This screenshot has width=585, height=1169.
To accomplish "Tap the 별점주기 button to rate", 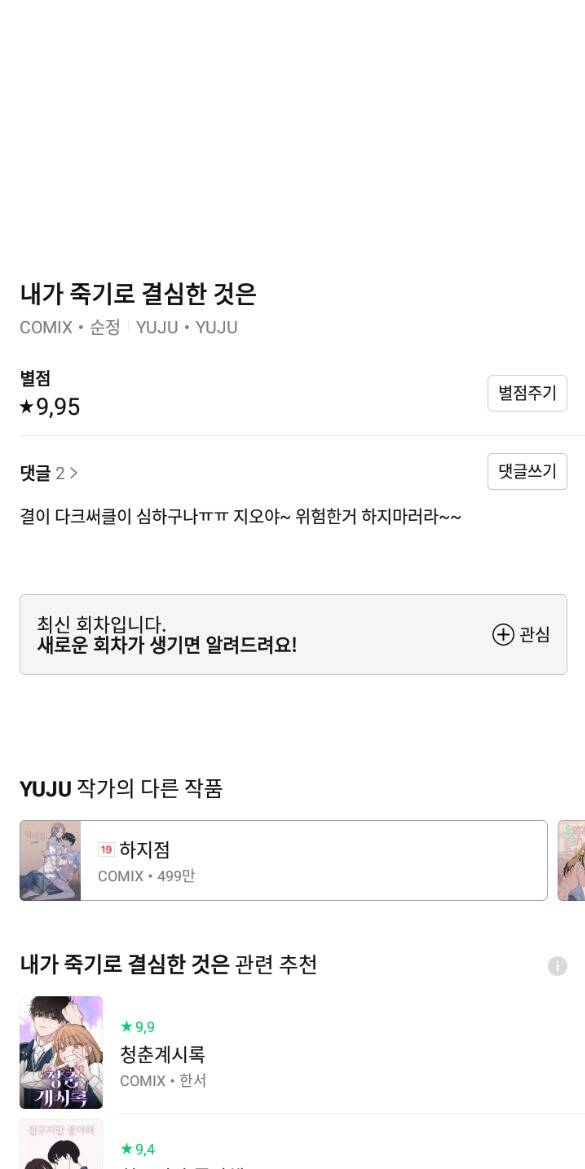I will (527, 393).
